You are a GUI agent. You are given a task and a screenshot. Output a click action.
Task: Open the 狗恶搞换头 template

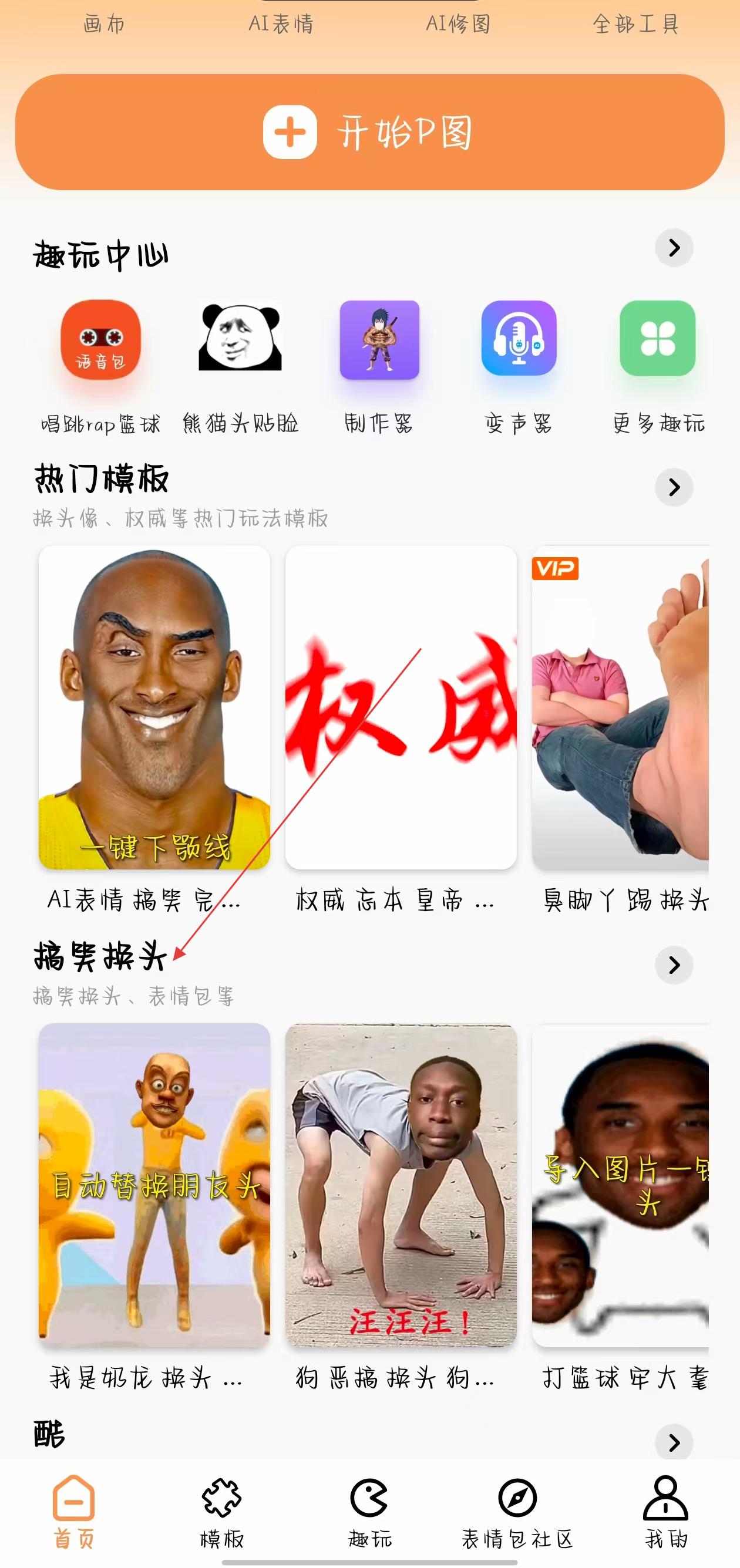[x=401, y=1185]
